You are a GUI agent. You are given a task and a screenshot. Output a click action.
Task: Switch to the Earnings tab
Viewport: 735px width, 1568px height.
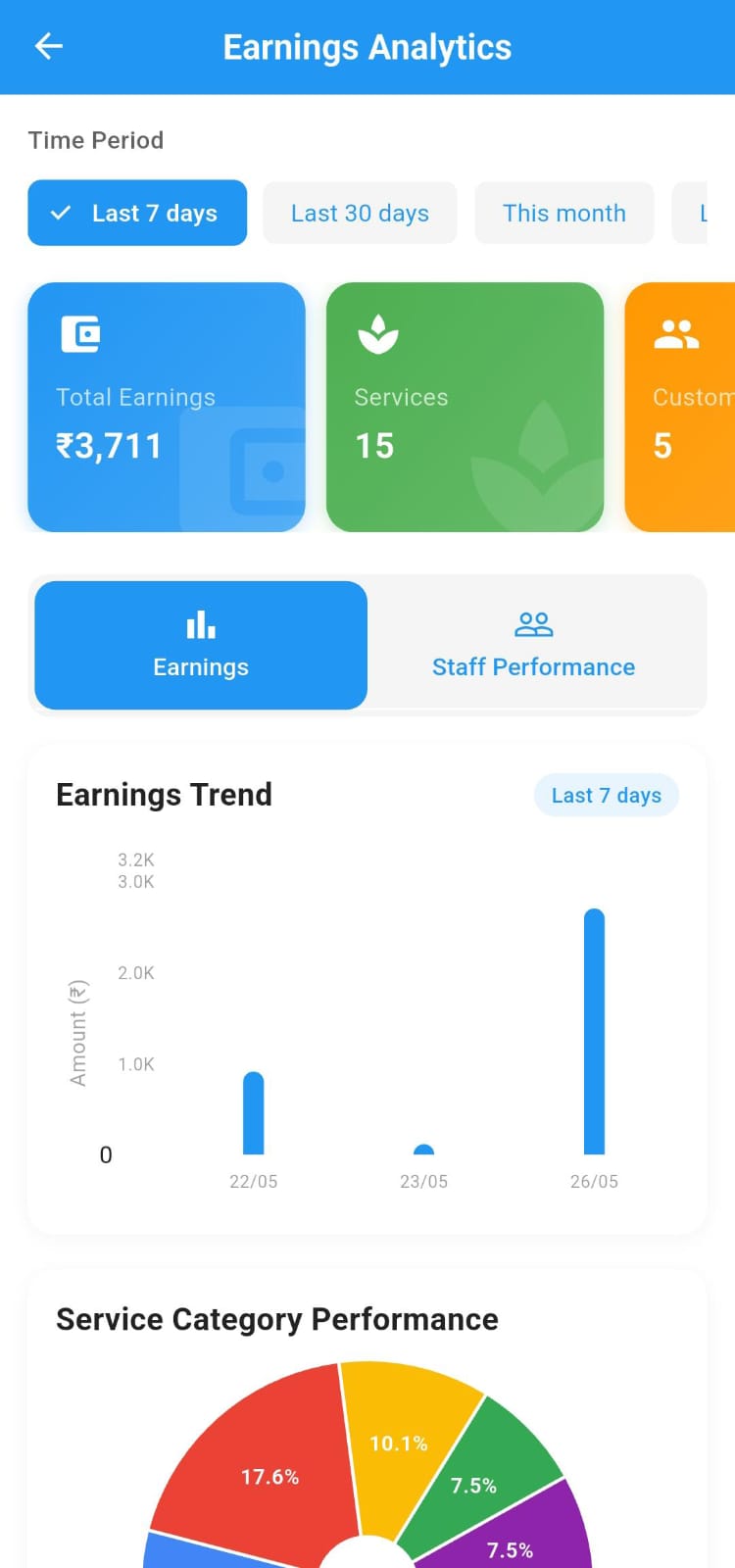(200, 645)
